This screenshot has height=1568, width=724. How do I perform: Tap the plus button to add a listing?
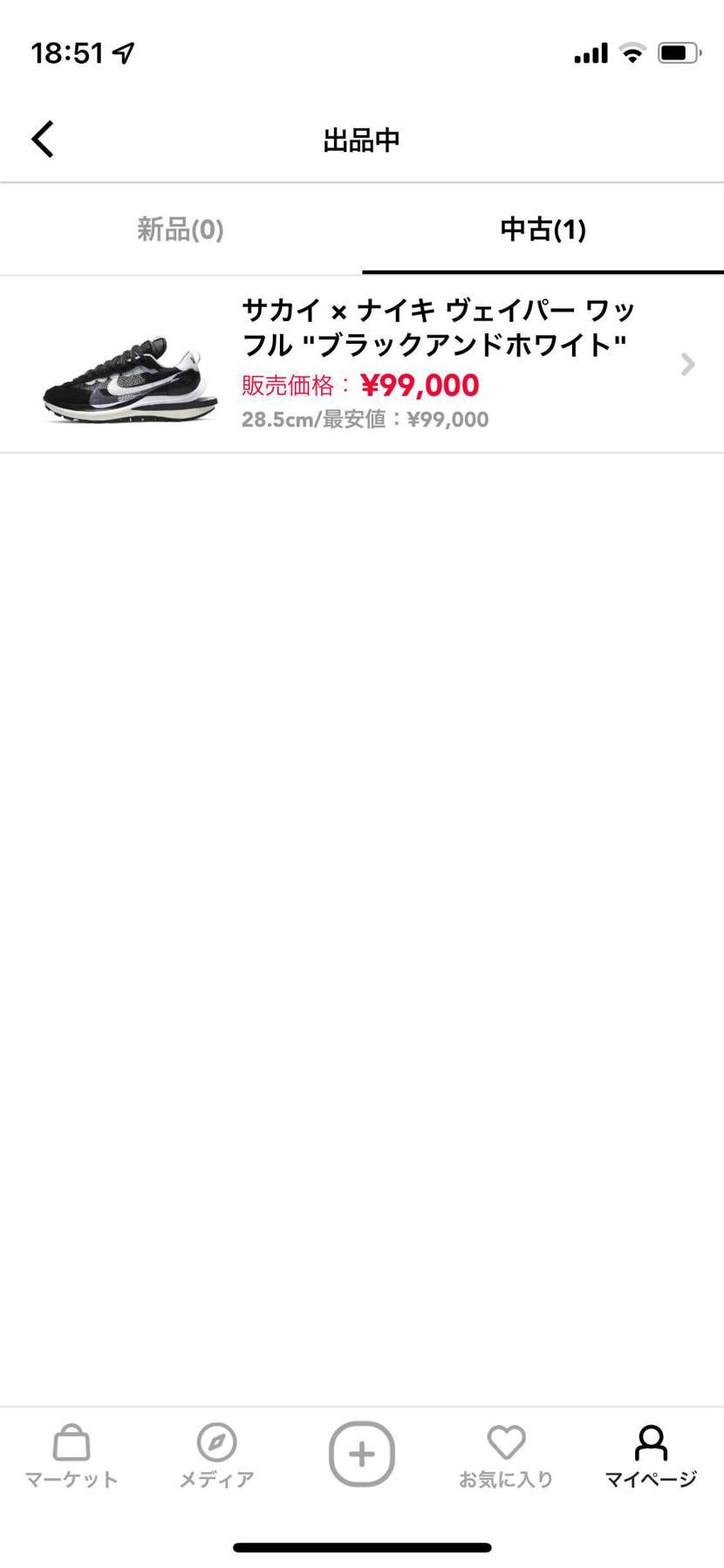pos(362,1454)
